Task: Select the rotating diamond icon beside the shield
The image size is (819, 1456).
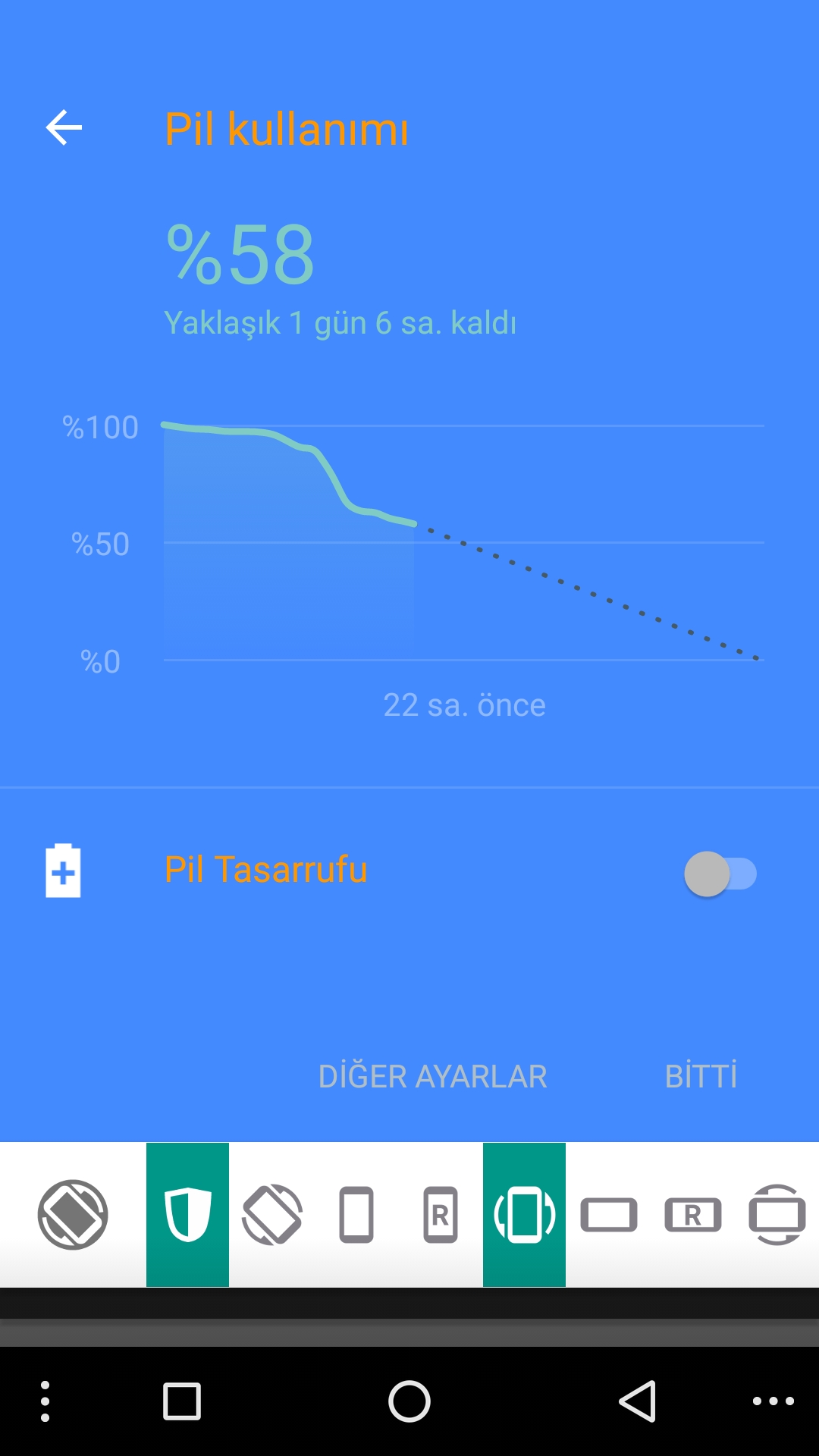Action: [272, 1215]
